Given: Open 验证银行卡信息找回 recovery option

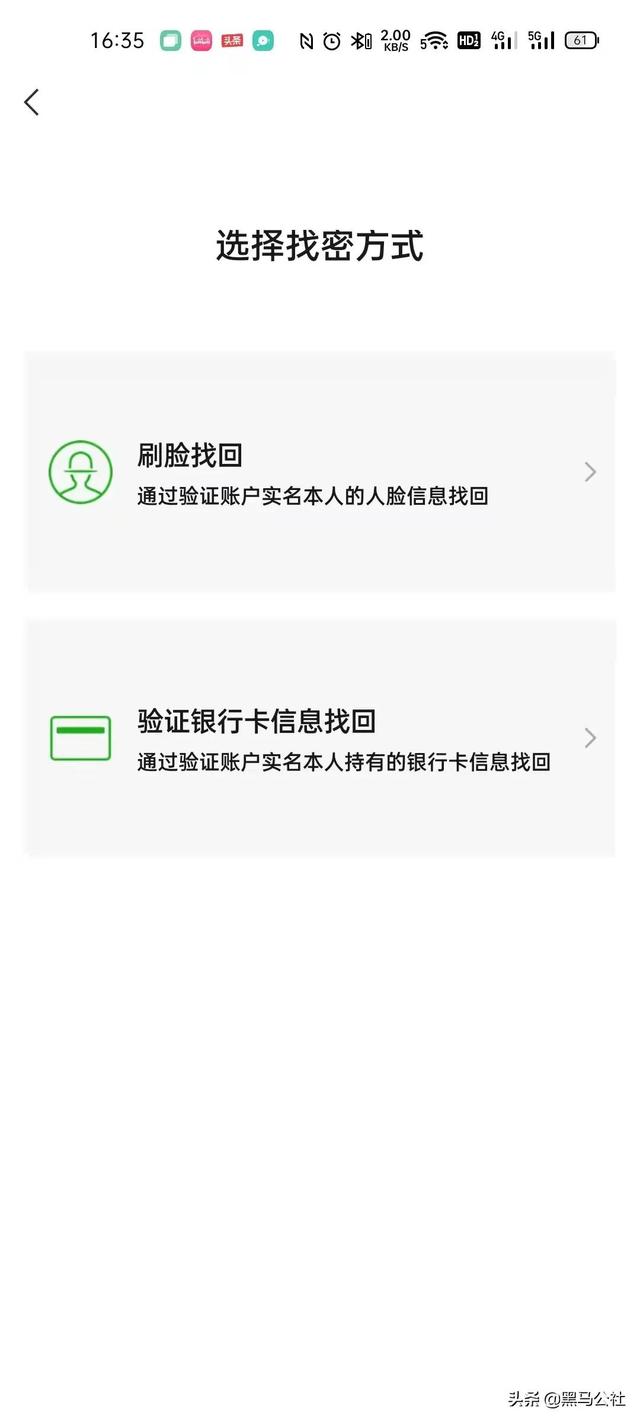Looking at the screenshot, I should pyautogui.click(x=319, y=738).
